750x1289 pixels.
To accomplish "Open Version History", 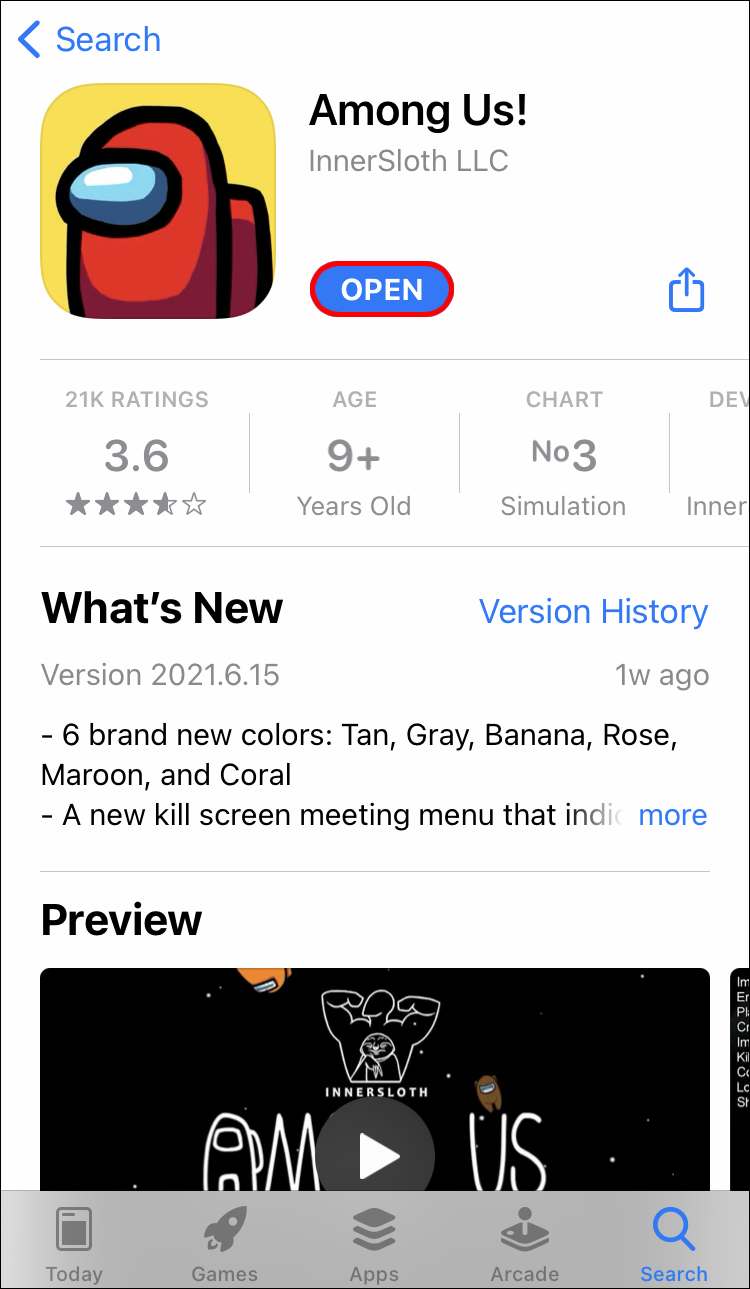I will pos(593,611).
